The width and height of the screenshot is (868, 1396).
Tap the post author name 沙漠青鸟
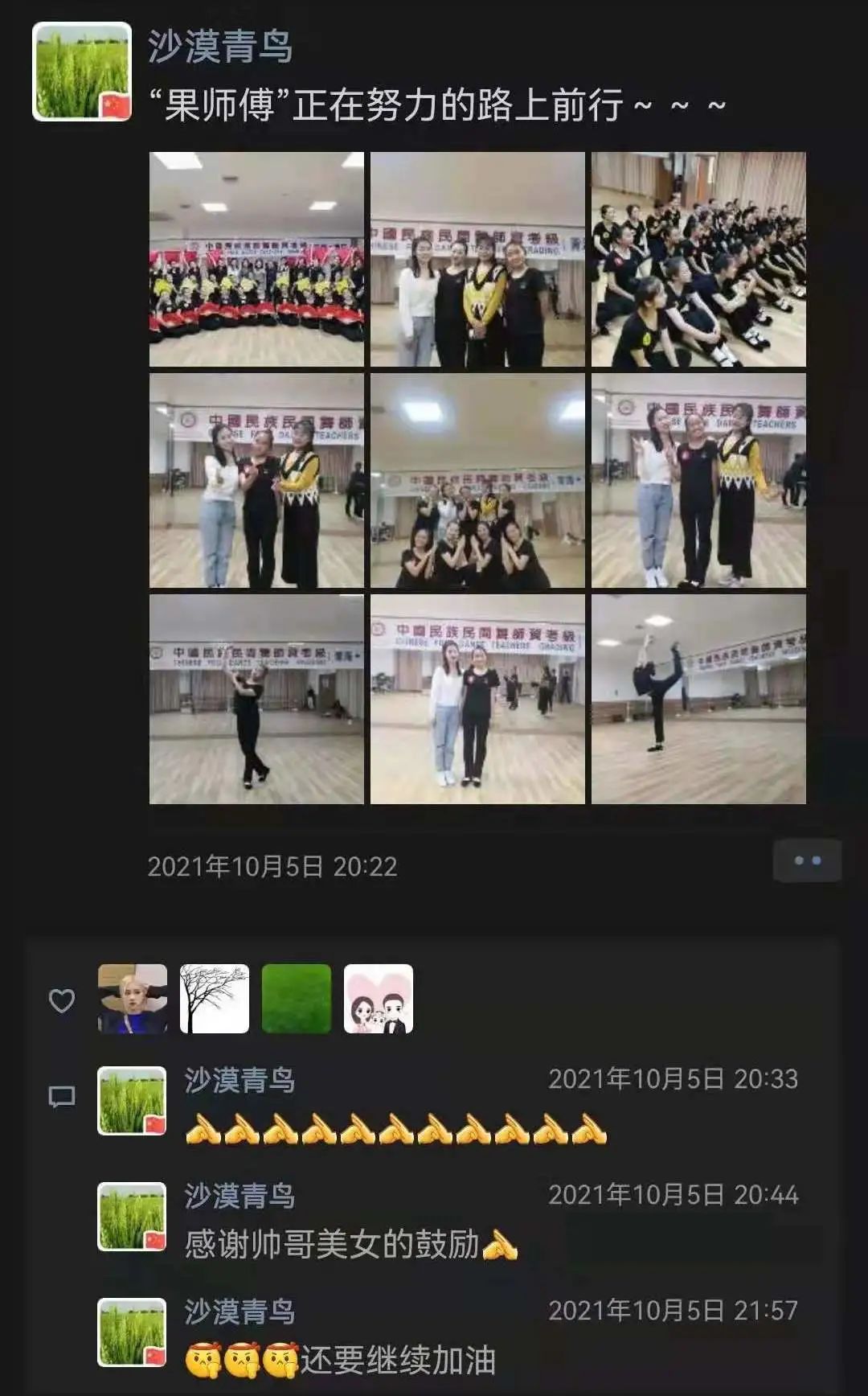coord(219,46)
